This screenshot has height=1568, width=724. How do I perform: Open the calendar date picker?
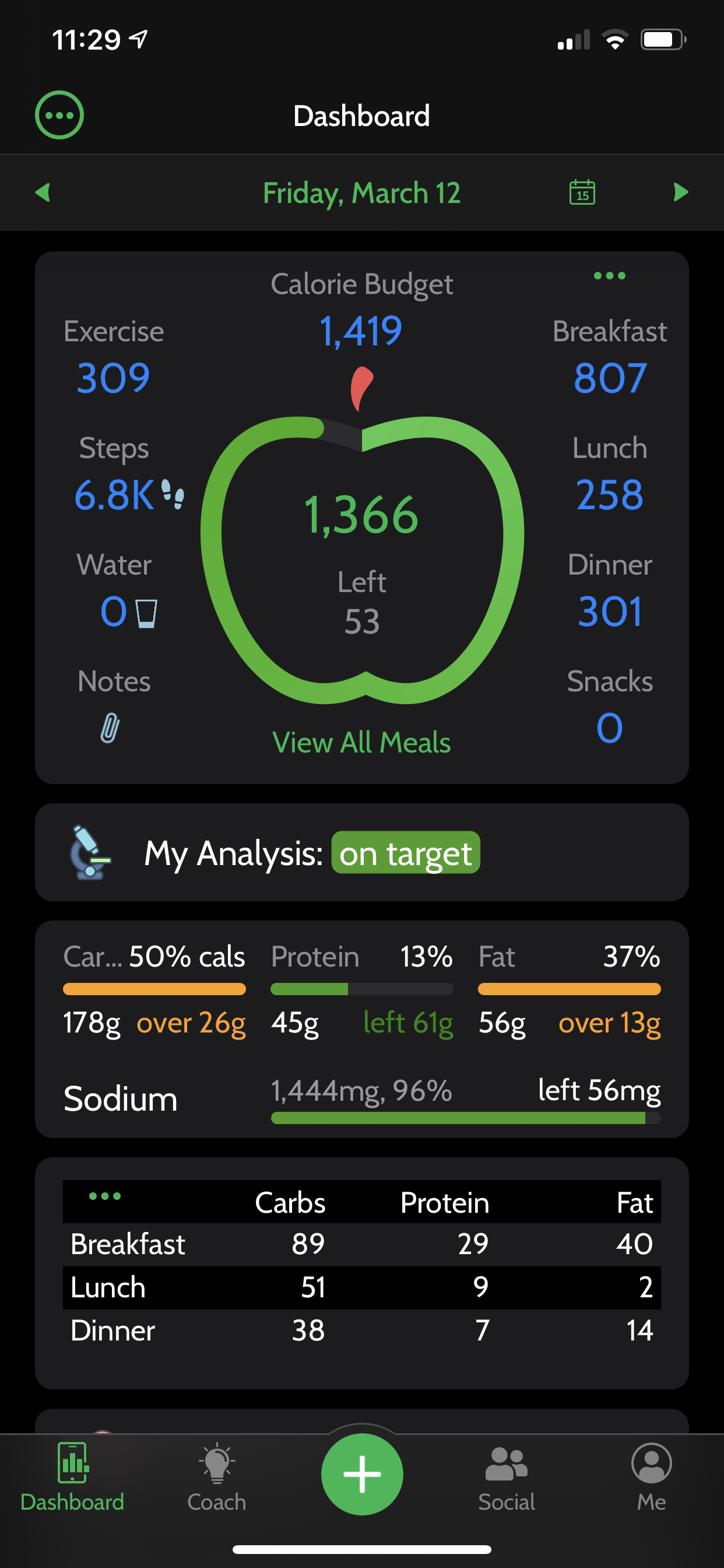(582, 192)
